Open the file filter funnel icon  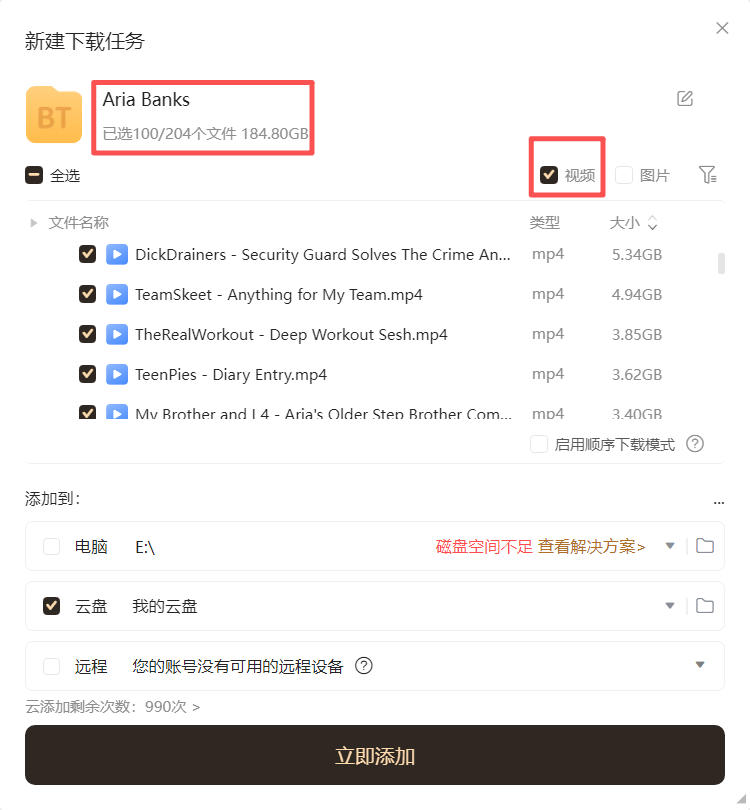[x=708, y=175]
